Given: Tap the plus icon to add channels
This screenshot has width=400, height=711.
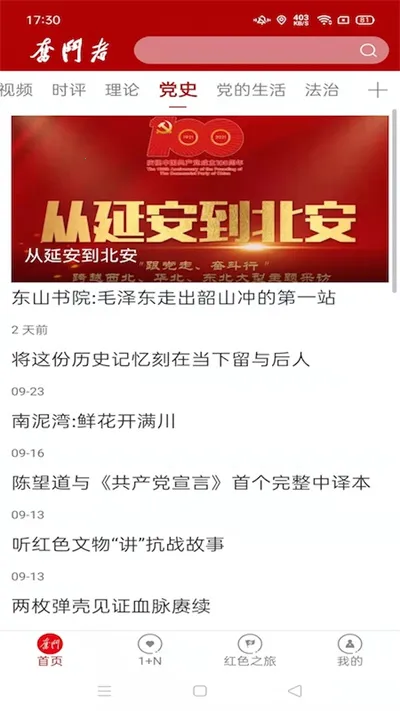Looking at the screenshot, I should (377, 90).
